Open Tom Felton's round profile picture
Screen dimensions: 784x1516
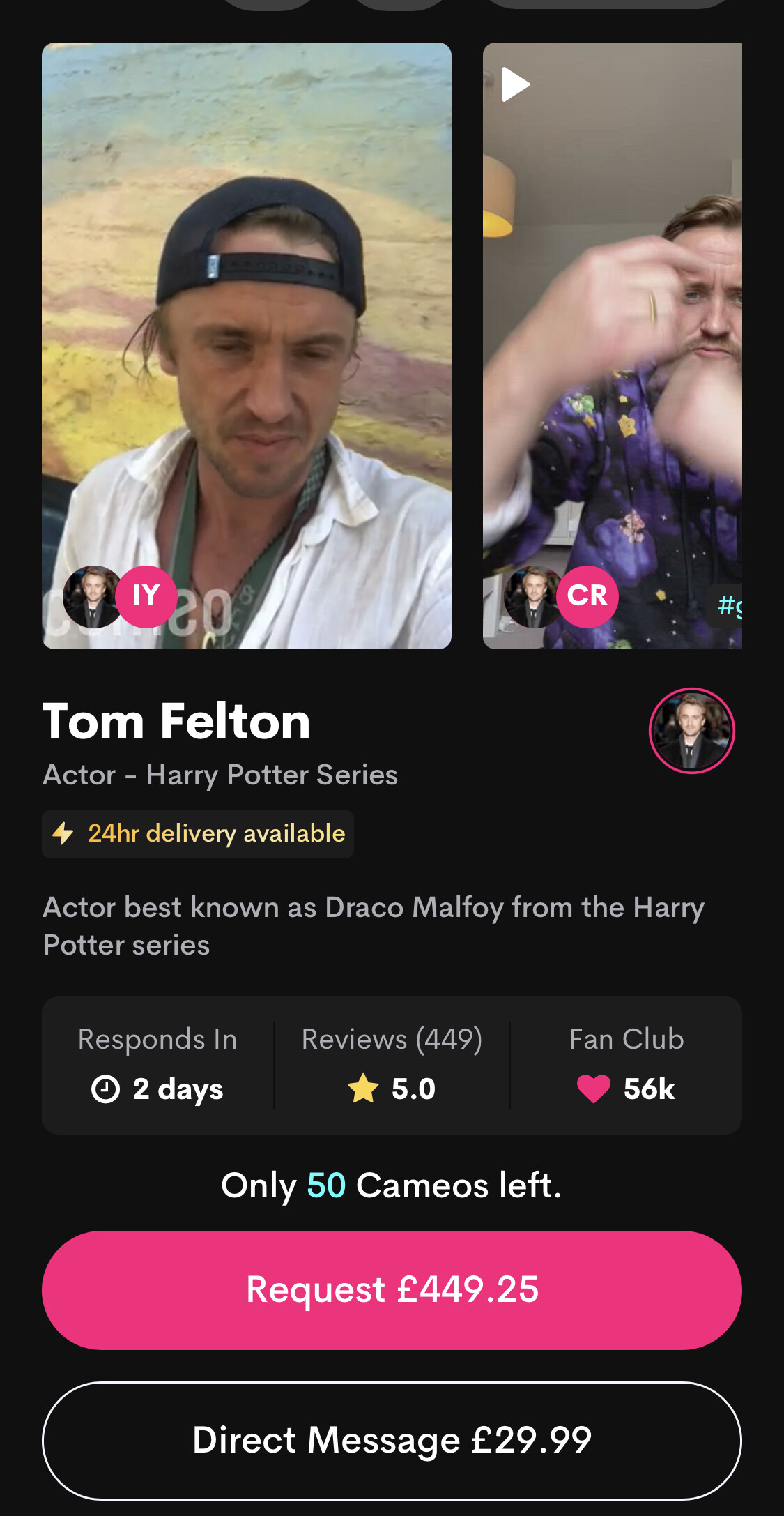coord(691,731)
